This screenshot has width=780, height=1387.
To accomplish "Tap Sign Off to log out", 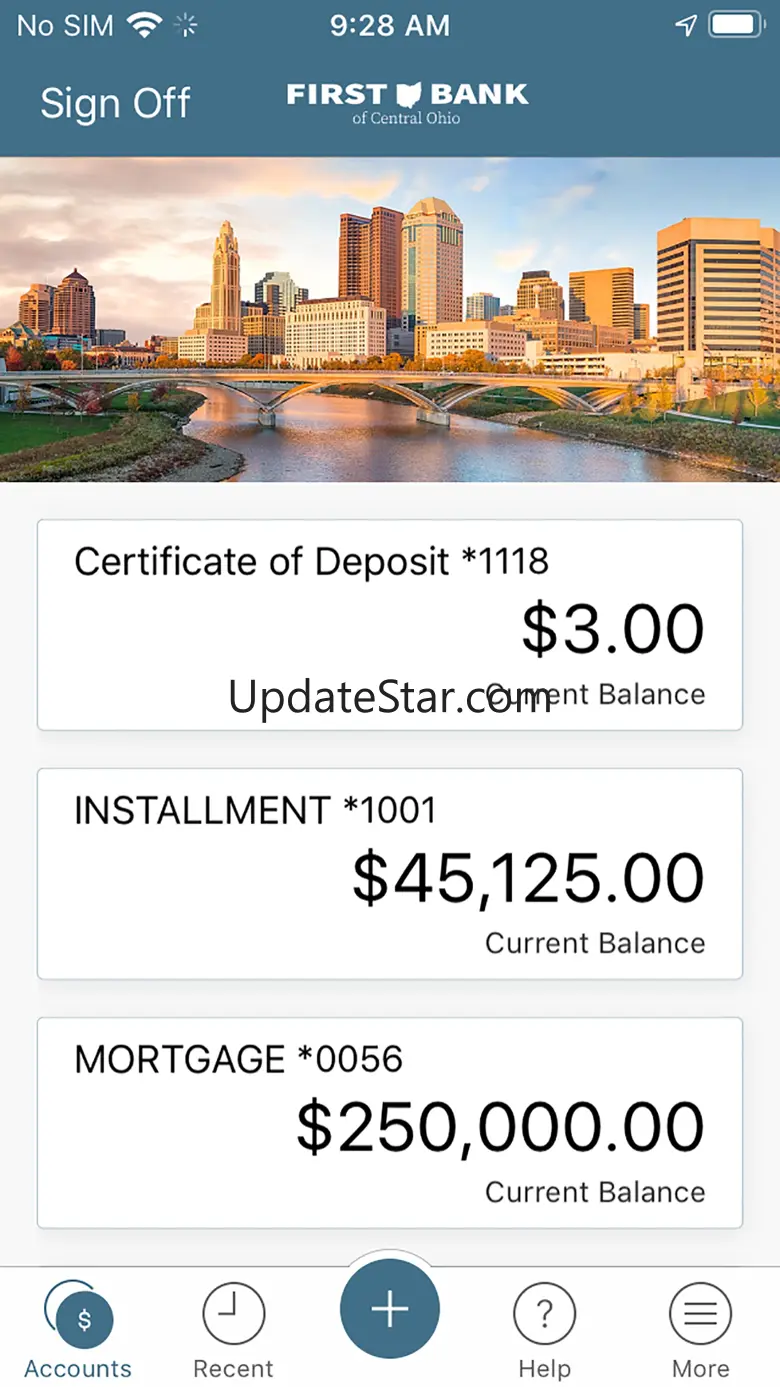I will click(115, 103).
